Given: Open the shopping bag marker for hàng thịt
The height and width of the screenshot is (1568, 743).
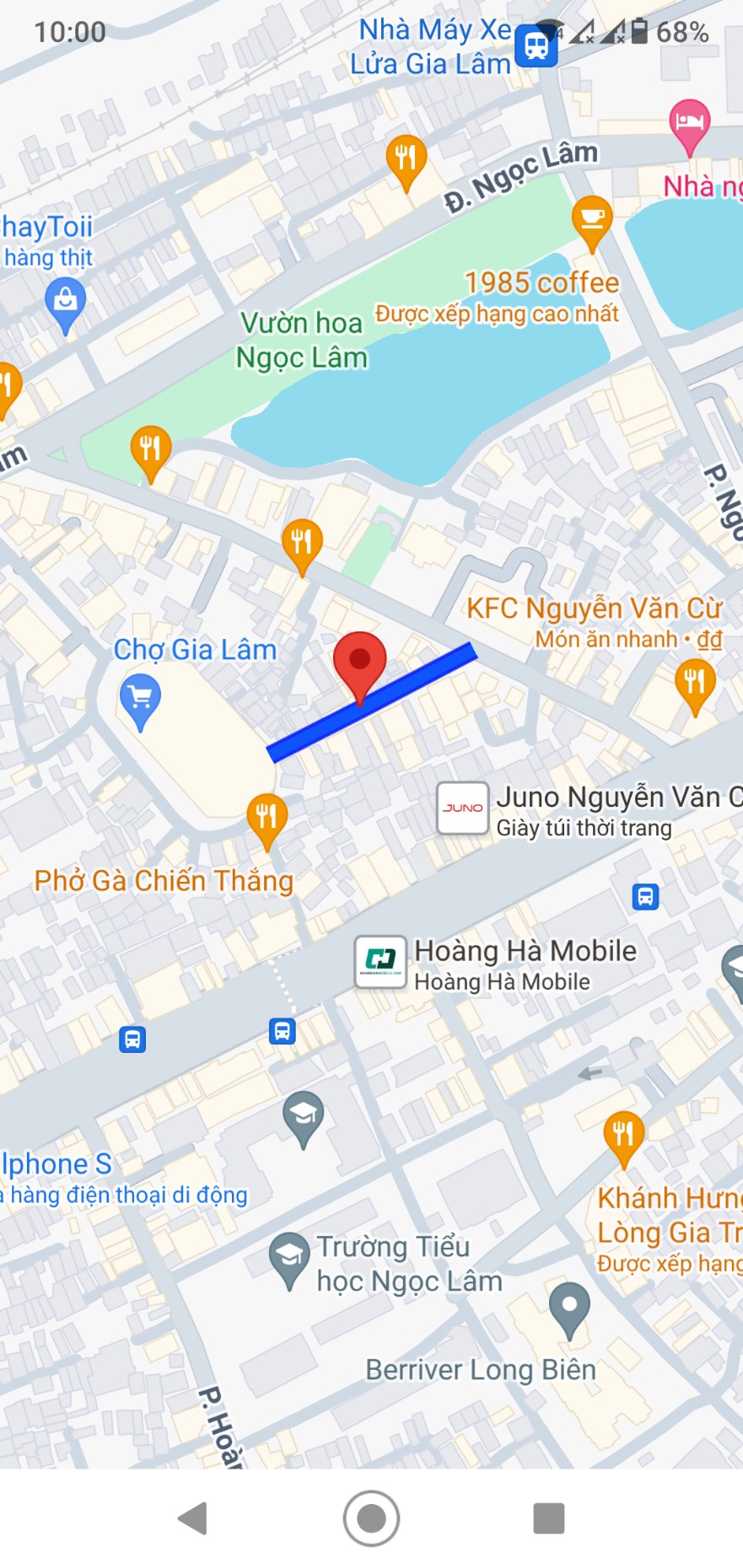Looking at the screenshot, I should (x=66, y=303).
